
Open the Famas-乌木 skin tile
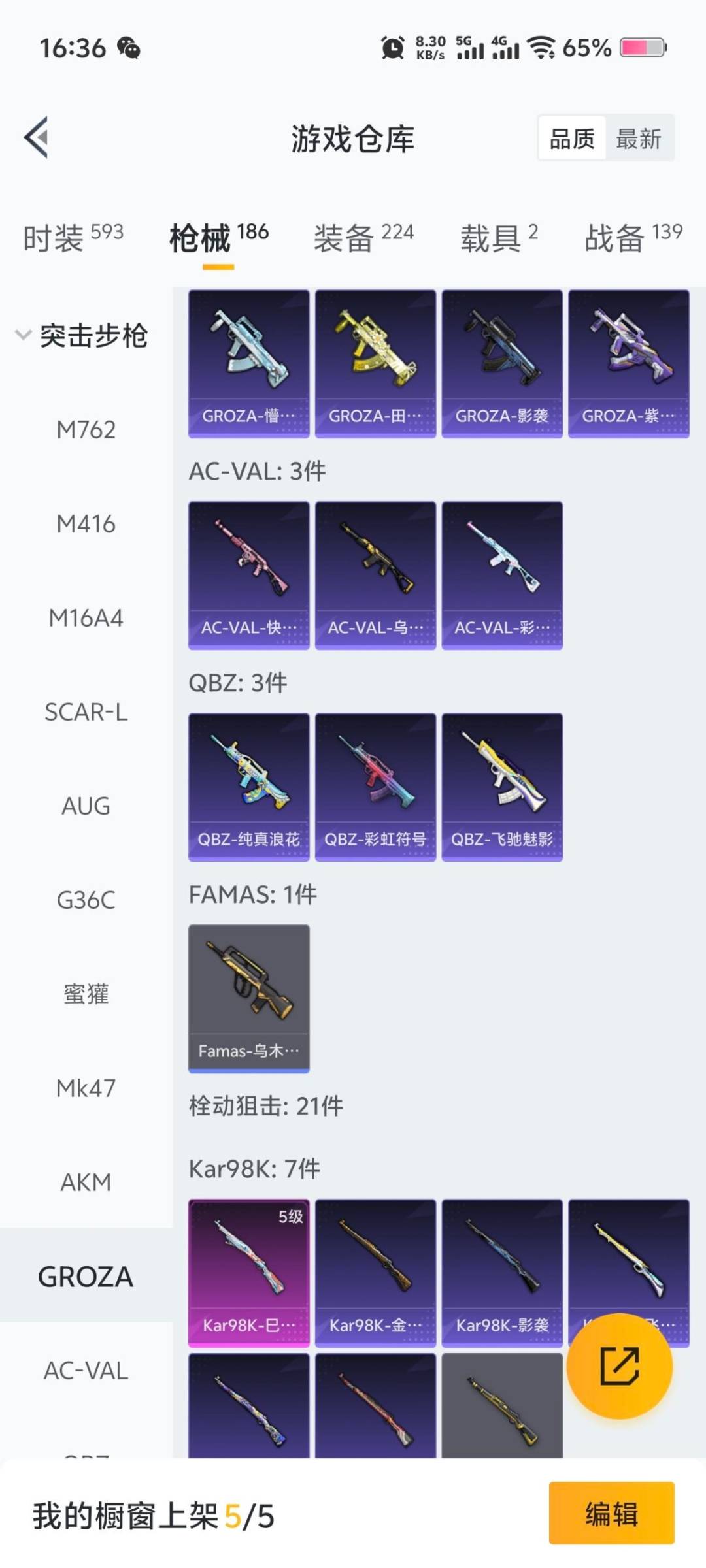coord(248,998)
